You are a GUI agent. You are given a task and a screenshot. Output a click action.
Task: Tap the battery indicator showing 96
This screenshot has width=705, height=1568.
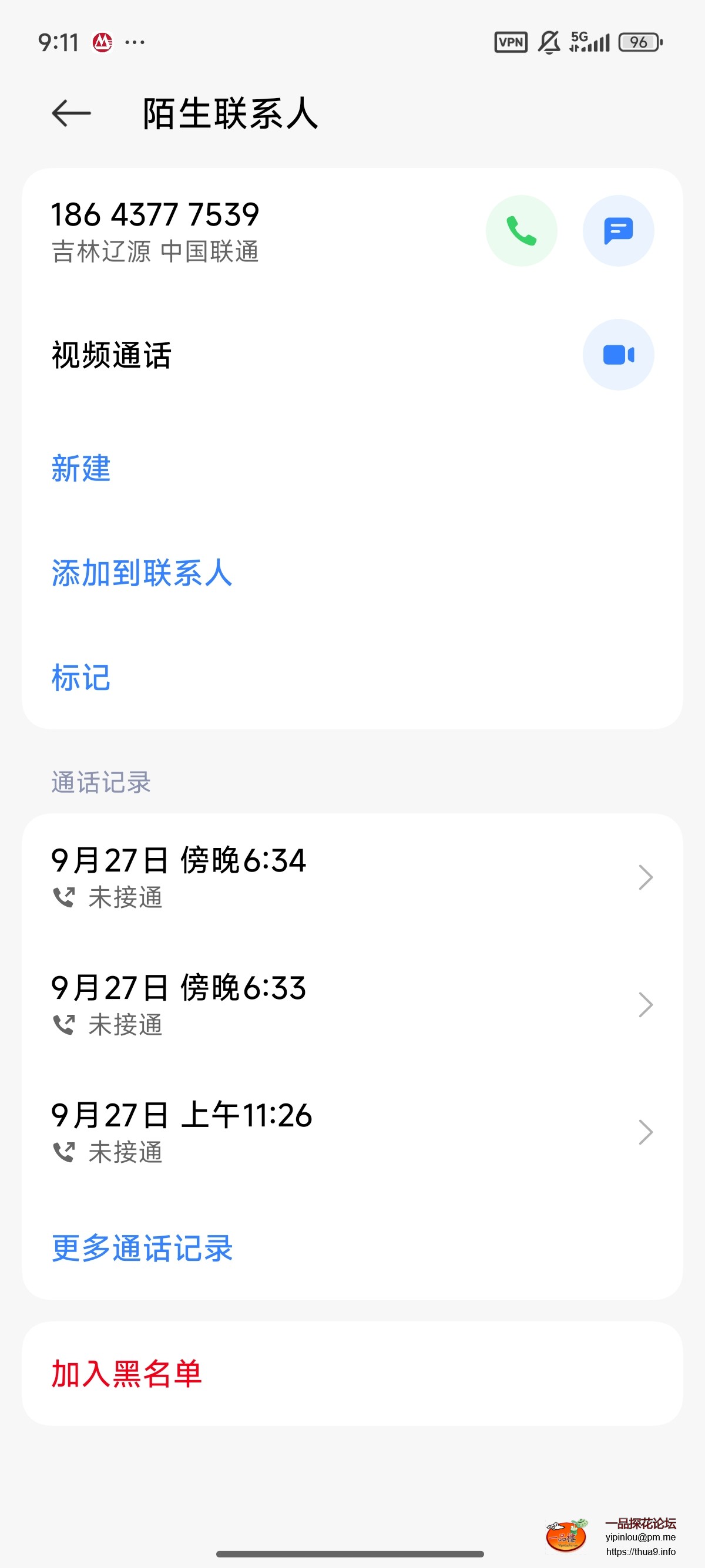(x=638, y=41)
